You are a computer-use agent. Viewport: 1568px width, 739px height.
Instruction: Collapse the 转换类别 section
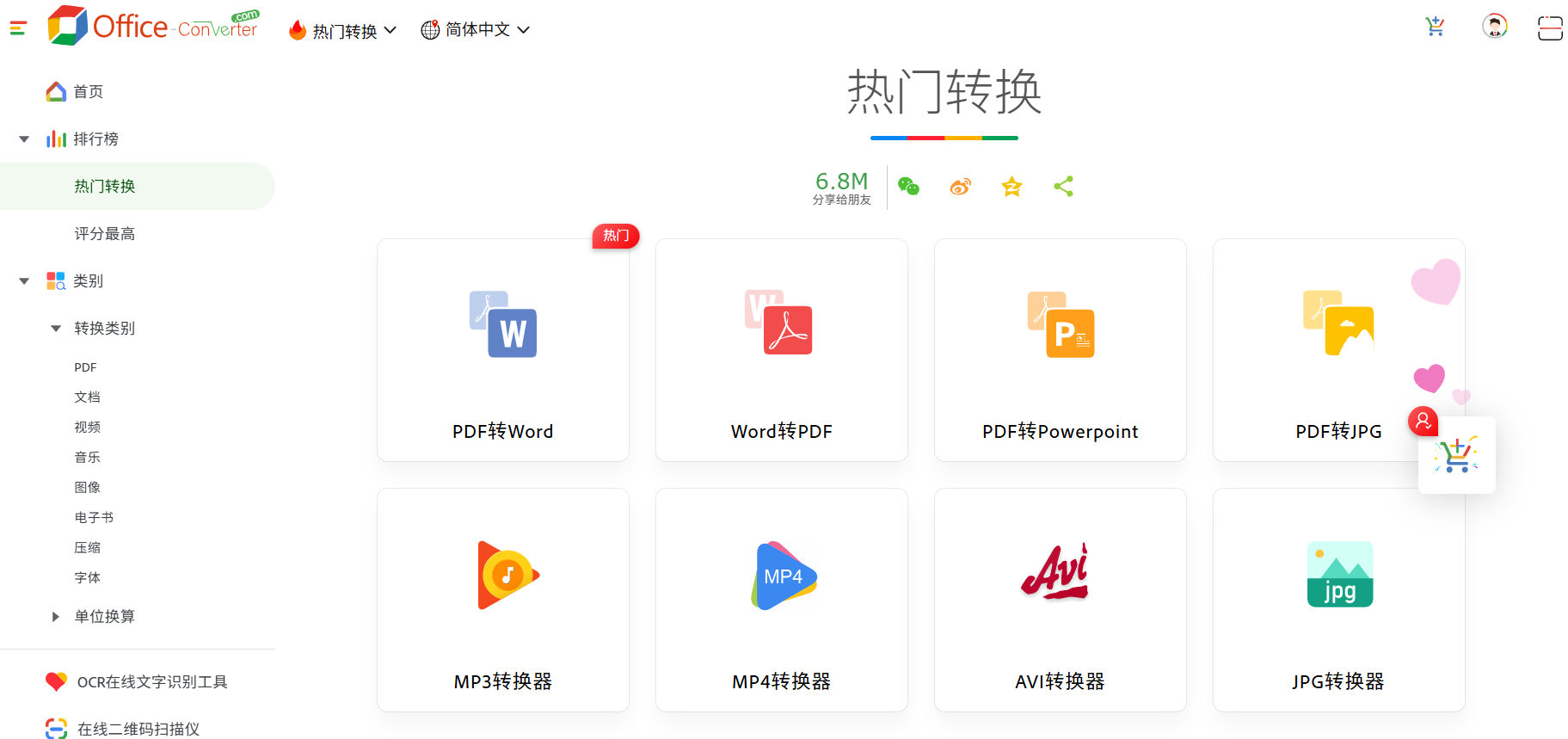coord(56,329)
